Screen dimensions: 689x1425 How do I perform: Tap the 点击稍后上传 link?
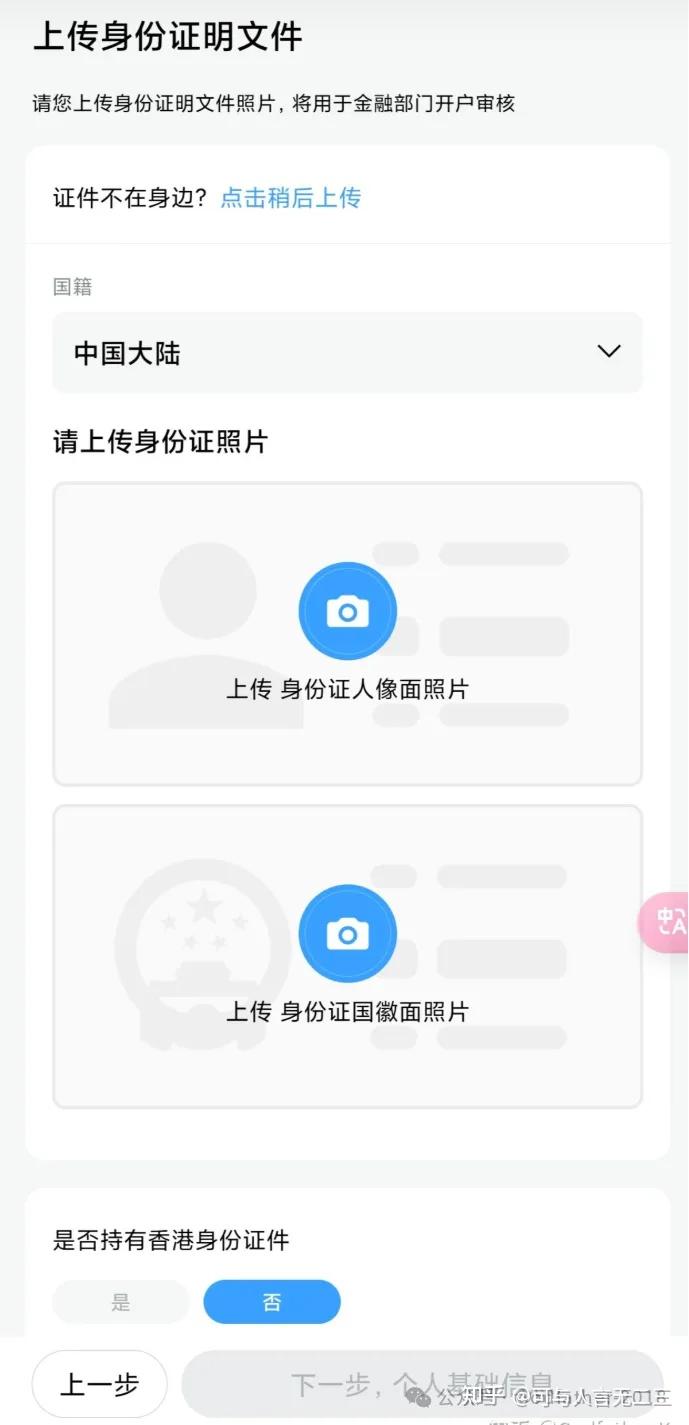click(x=290, y=198)
